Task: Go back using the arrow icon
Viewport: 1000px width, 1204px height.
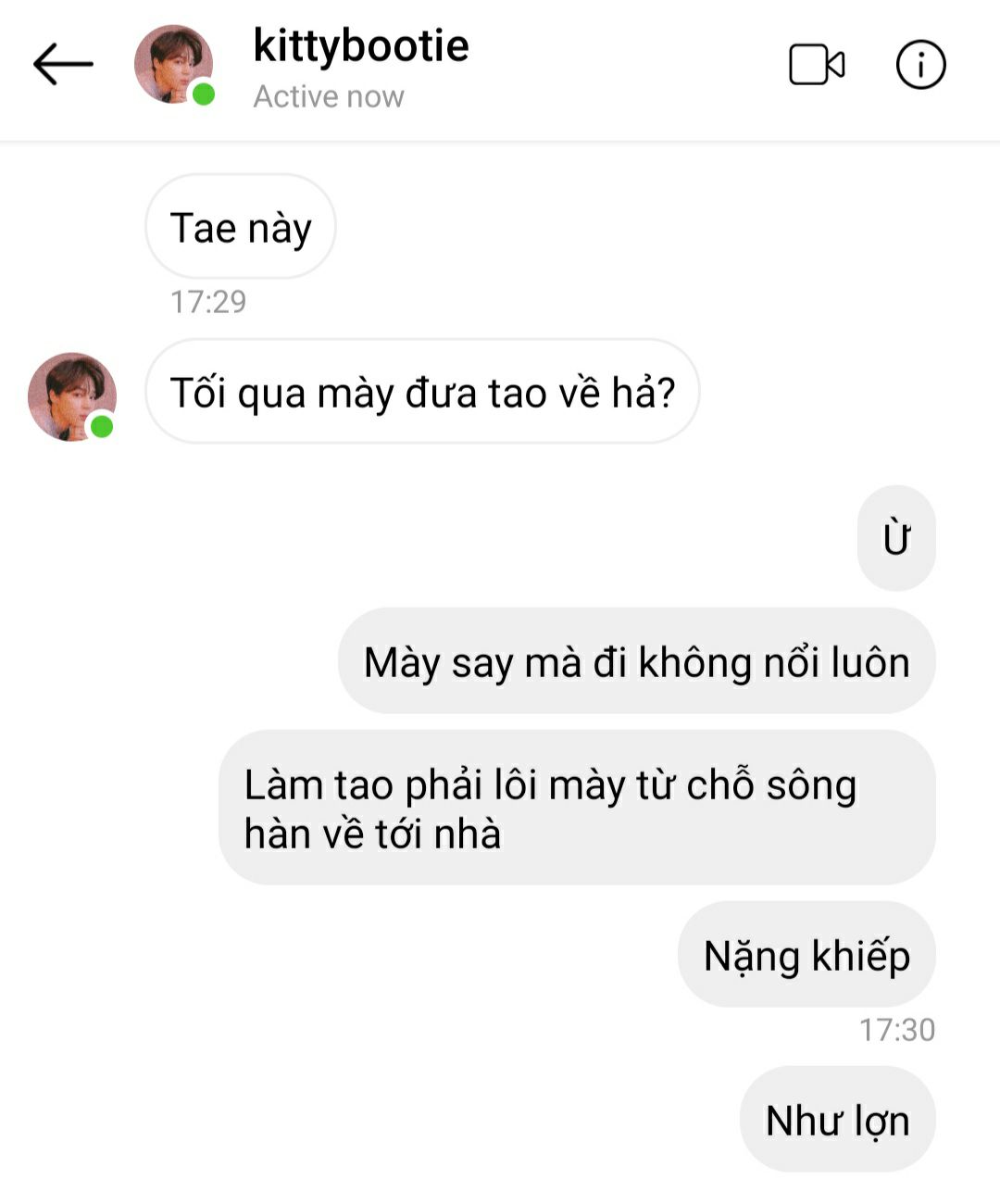Action: 63,65
